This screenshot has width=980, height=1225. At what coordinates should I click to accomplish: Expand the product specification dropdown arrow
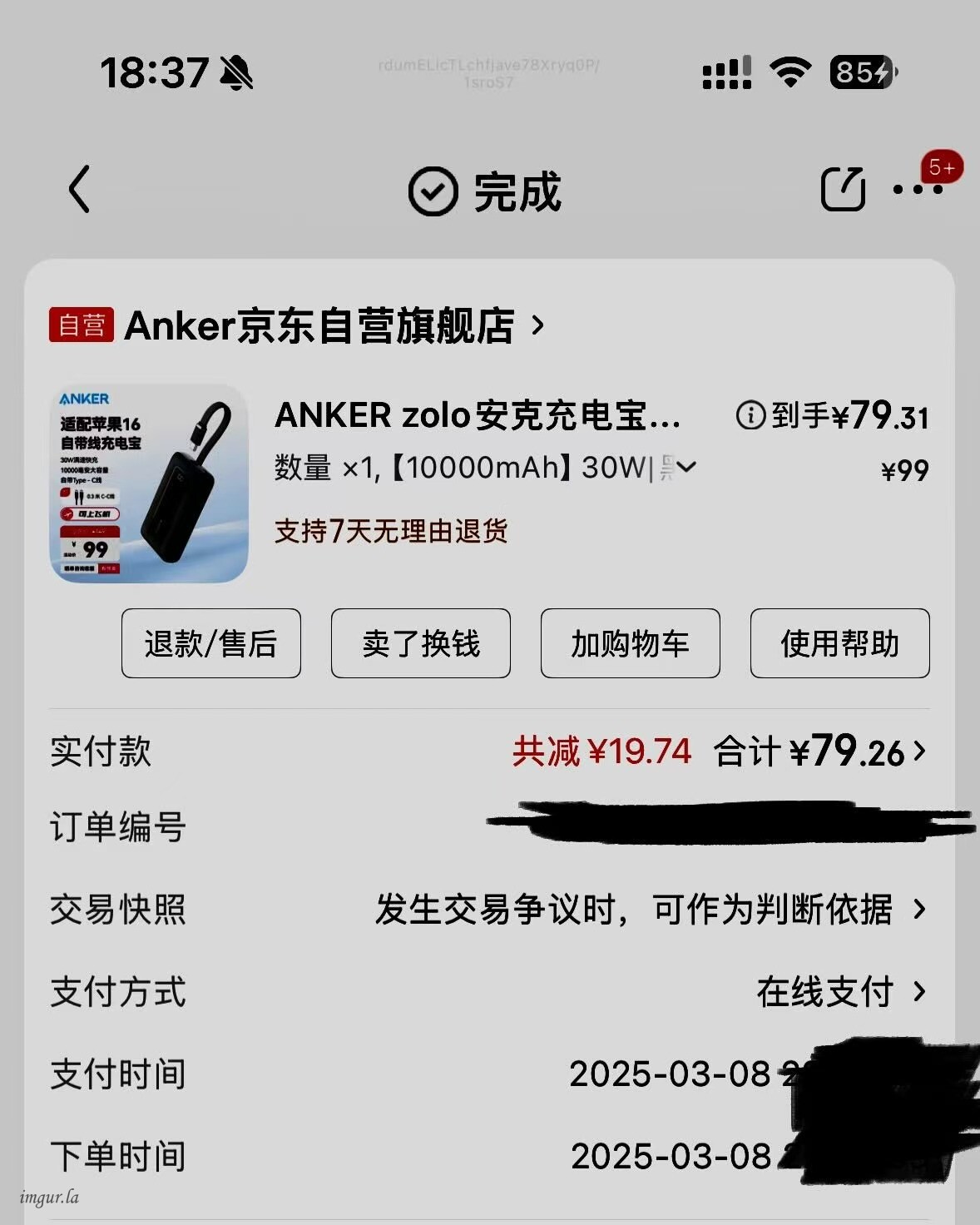pos(686,468)
